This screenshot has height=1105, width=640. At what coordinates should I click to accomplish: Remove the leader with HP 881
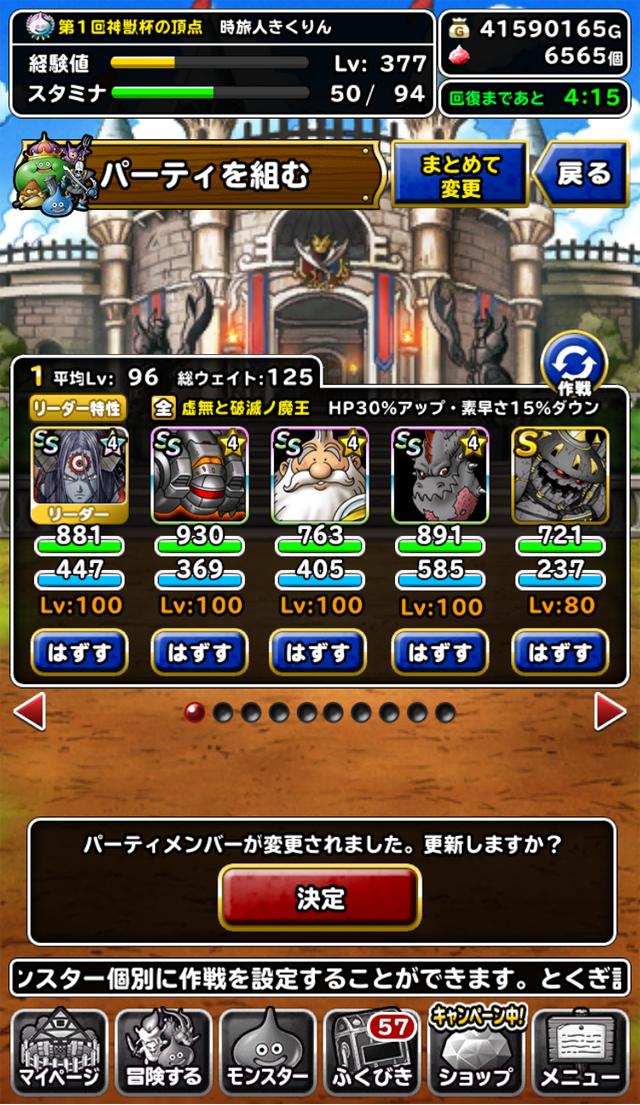pyautogui.click(x=80, y=653)
